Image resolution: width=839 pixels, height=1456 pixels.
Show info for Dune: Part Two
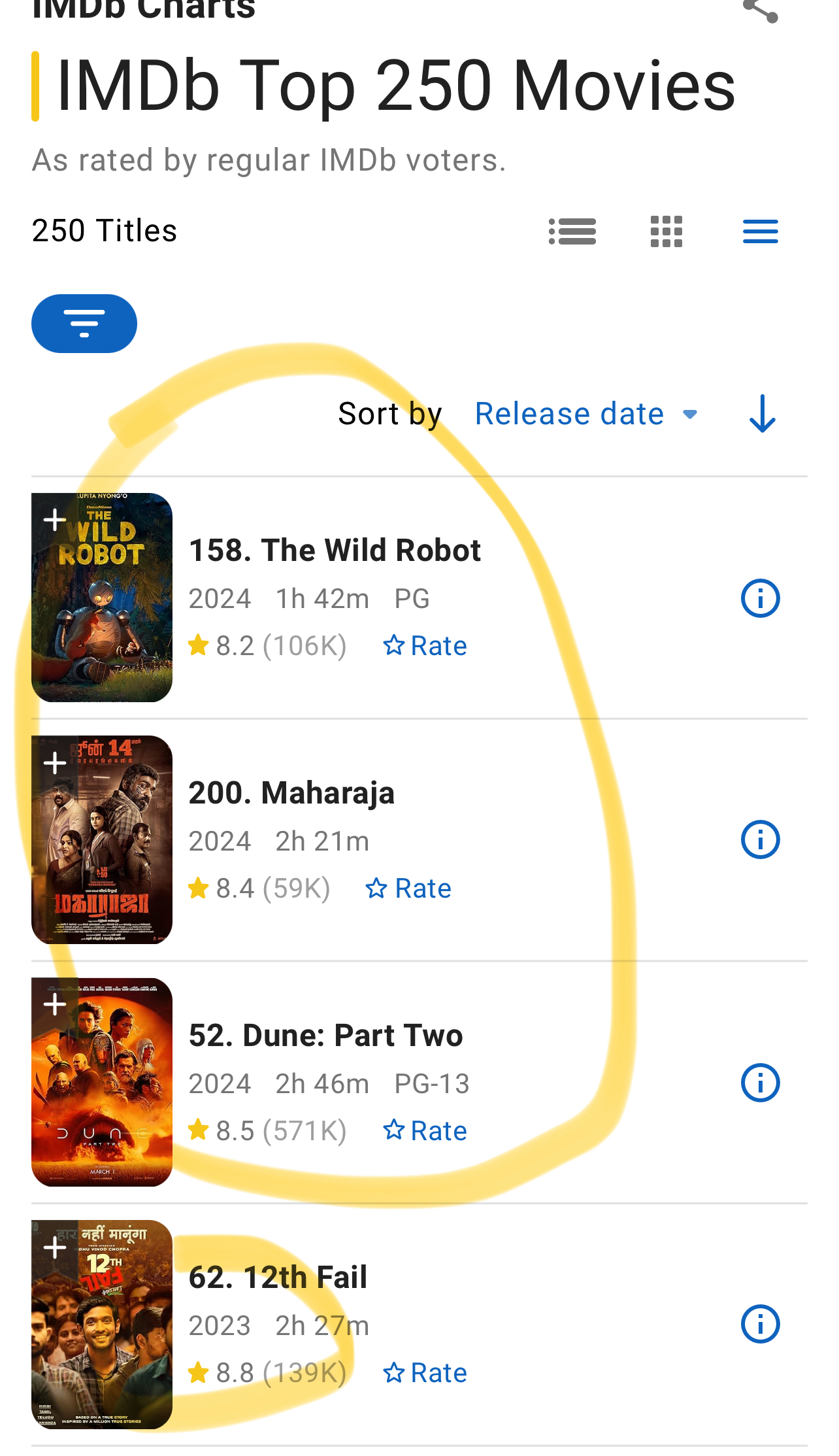tap(760, 1083)
